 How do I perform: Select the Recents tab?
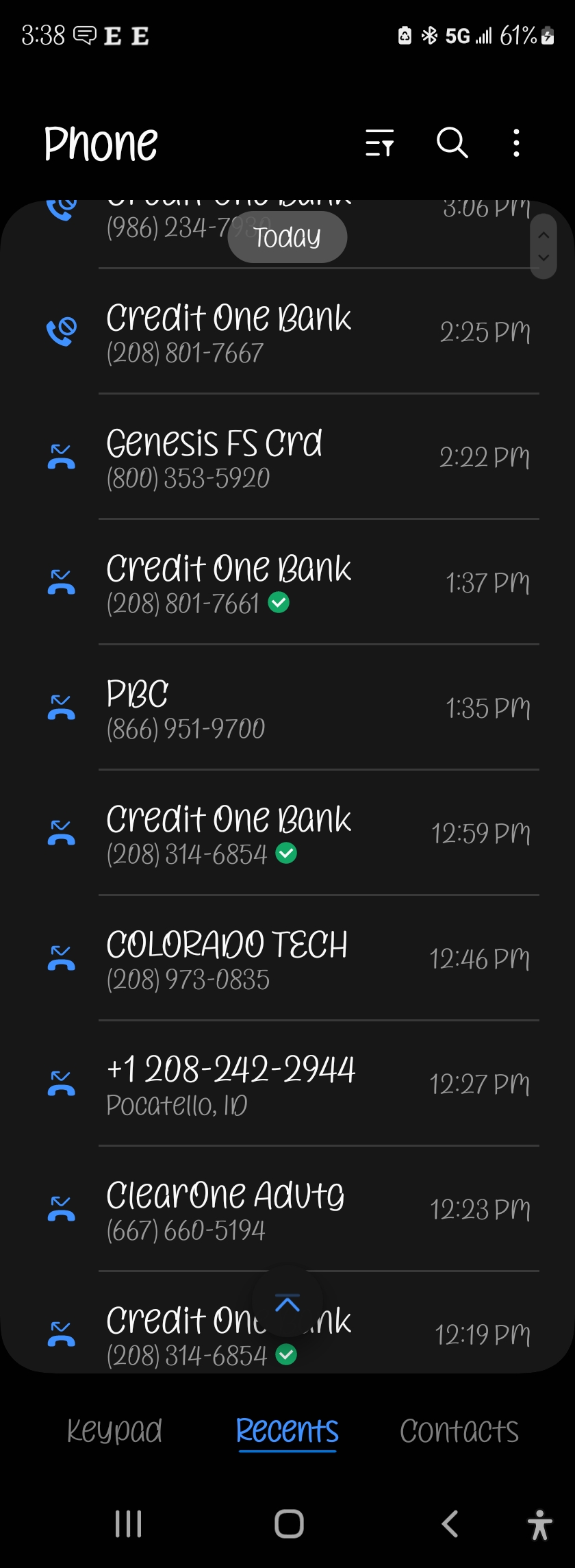(x=287, y=1431)
